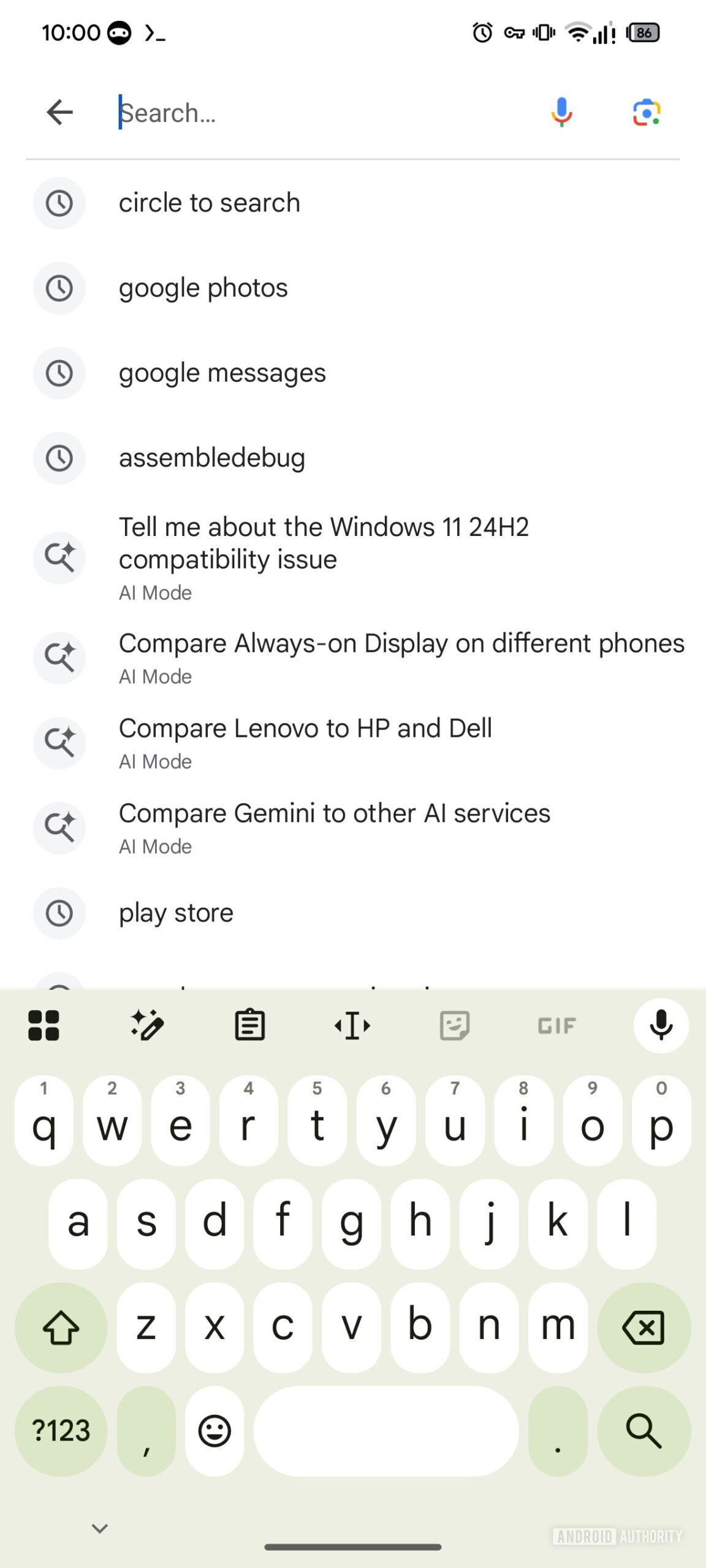Search again for 'assembledebug'
Image resolution: width=706 pixels, height=1568 pixels.
tap(212, 458)
